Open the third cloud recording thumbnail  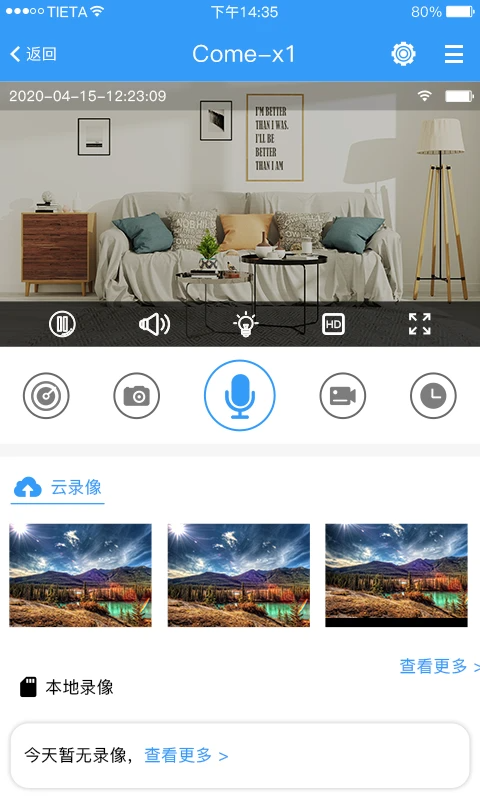pyautogui.click(x=396, y=575)
